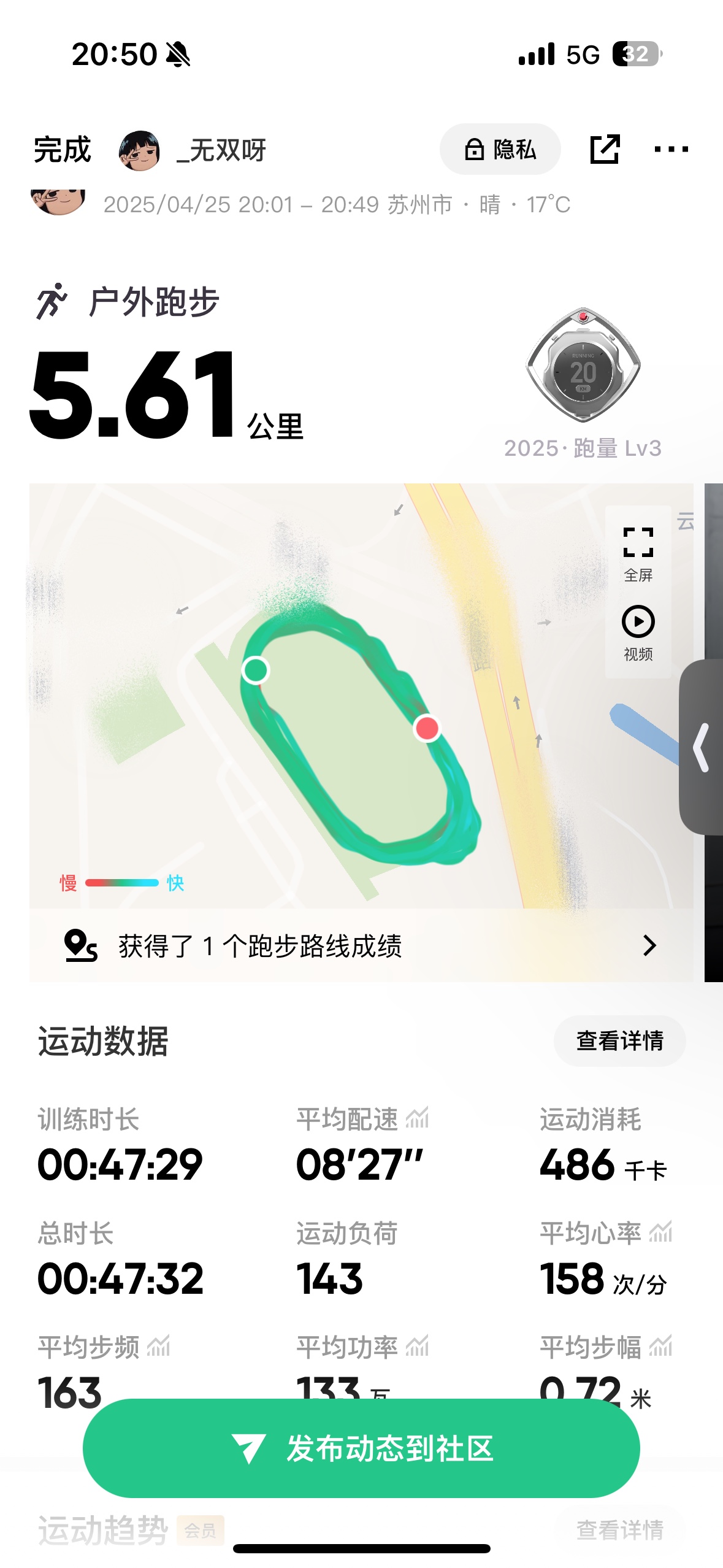Play the route 视频
The width and height of the screenshot is (723, 1568).
point(638,633)
